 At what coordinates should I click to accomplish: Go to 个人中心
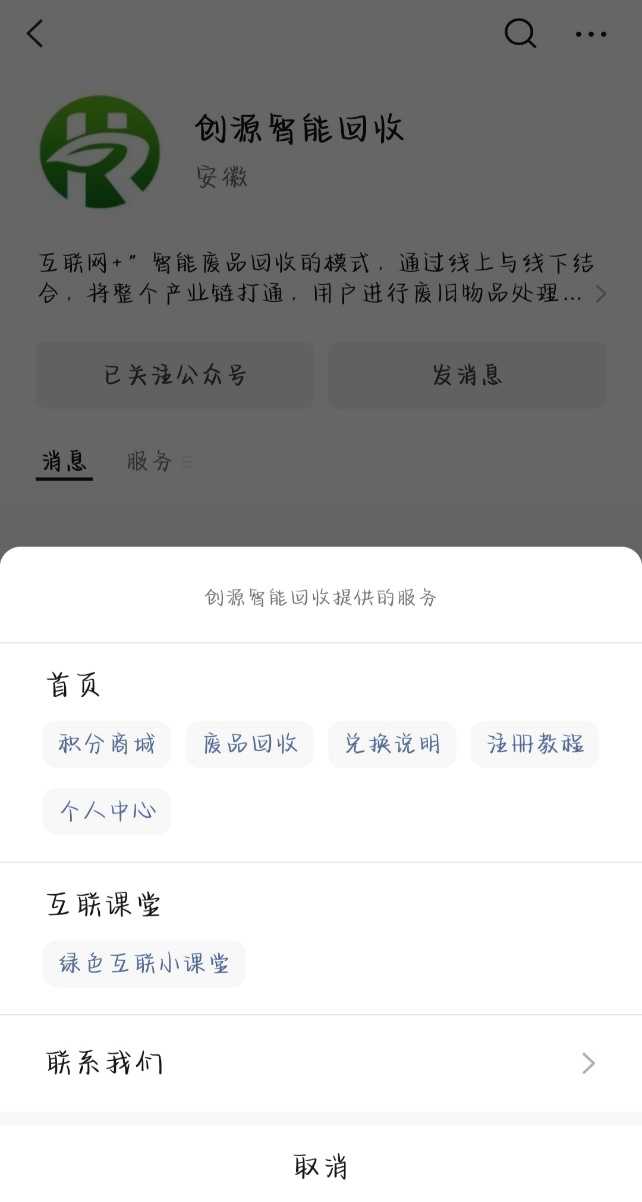[x=107, y=811]
